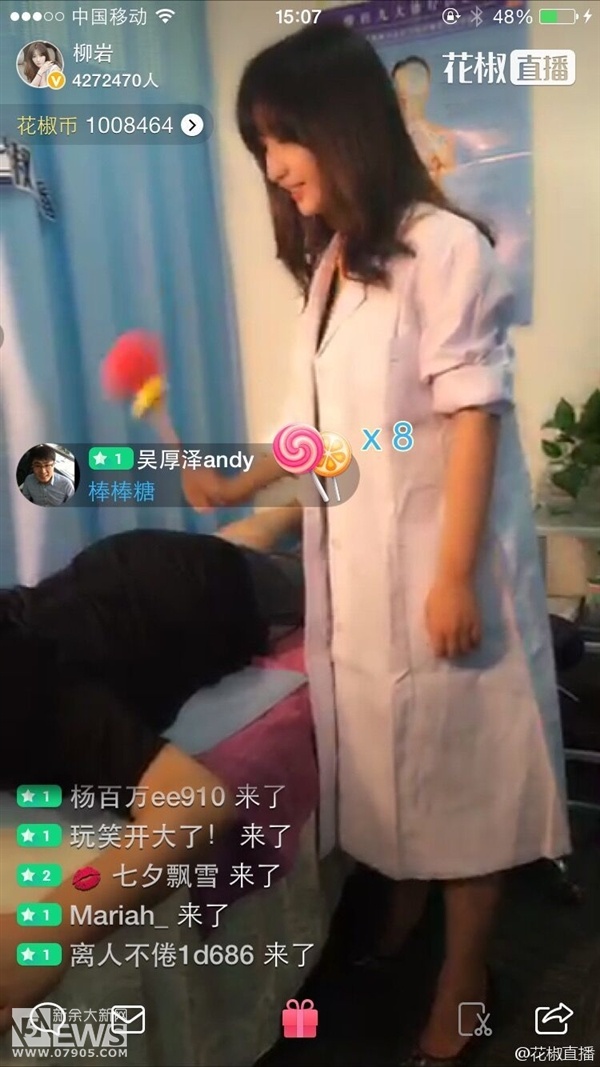The height and width of the screenshot is (1067, 600).
Task: Open the private messages envelope
Action: 128,1019
